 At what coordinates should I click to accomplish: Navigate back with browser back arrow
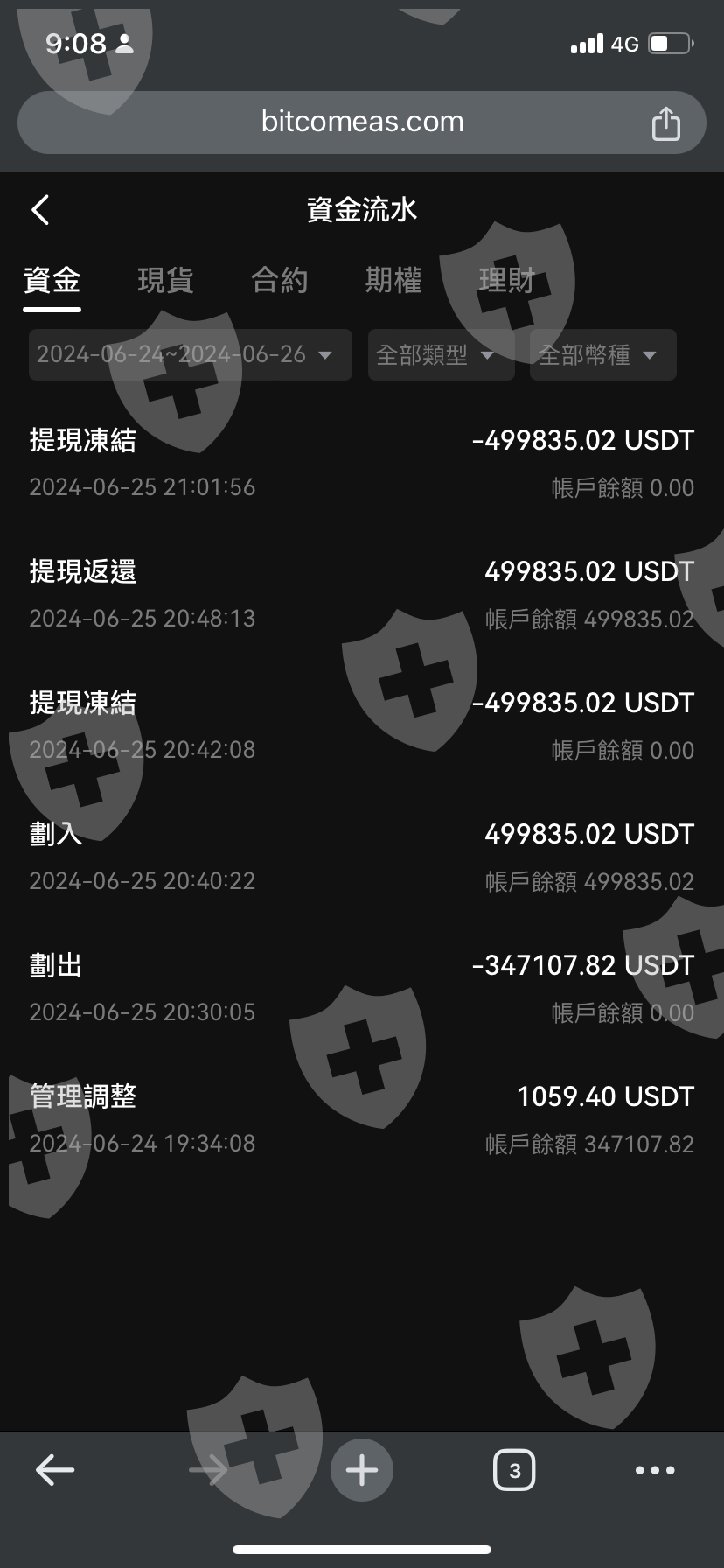coord(55,1470)
